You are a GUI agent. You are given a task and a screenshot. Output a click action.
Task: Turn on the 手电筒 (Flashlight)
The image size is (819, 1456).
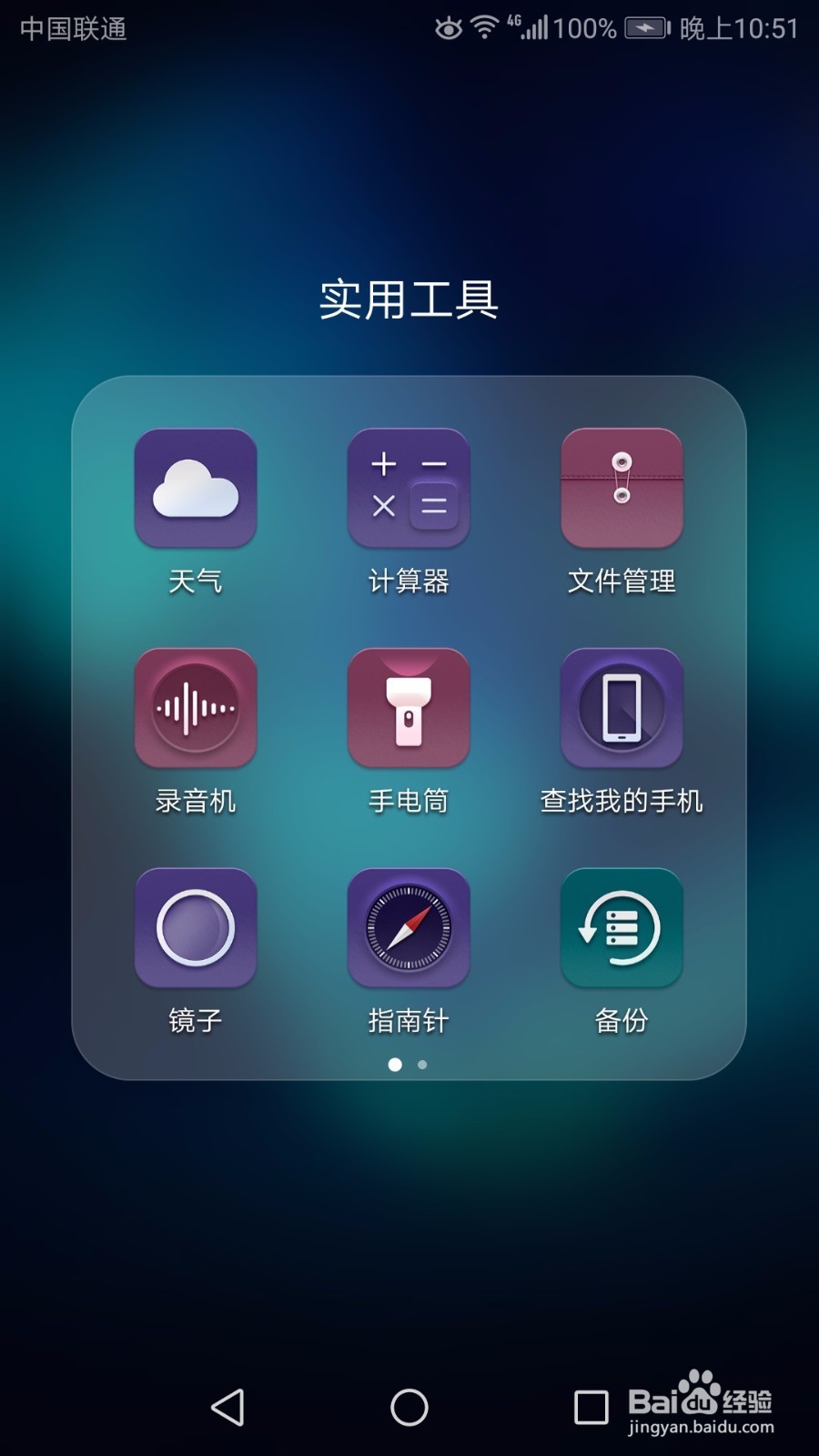tap(409, 708)
